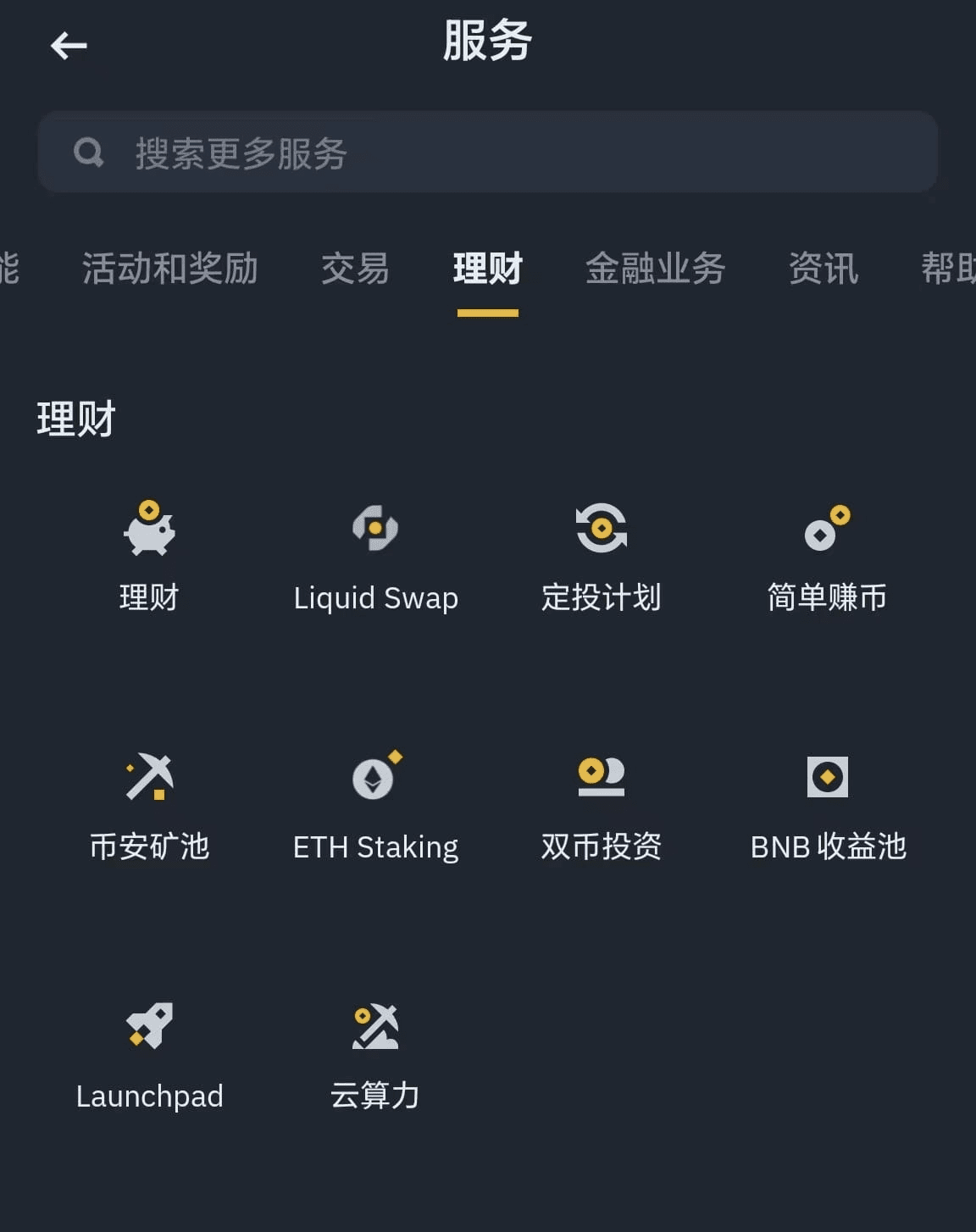Open Liquid Swap

point(375,553)
